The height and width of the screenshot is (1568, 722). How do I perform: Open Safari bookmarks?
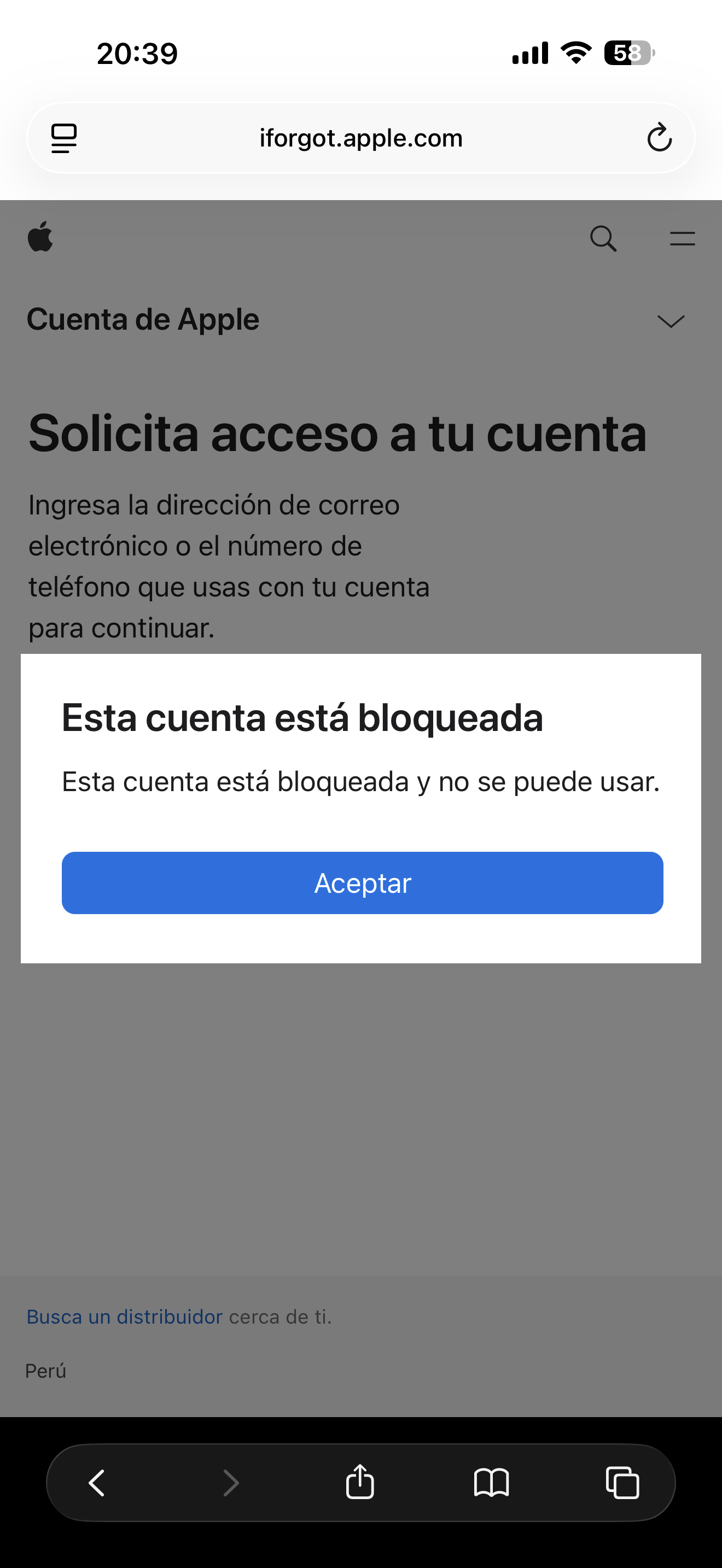pos(491,1482)
